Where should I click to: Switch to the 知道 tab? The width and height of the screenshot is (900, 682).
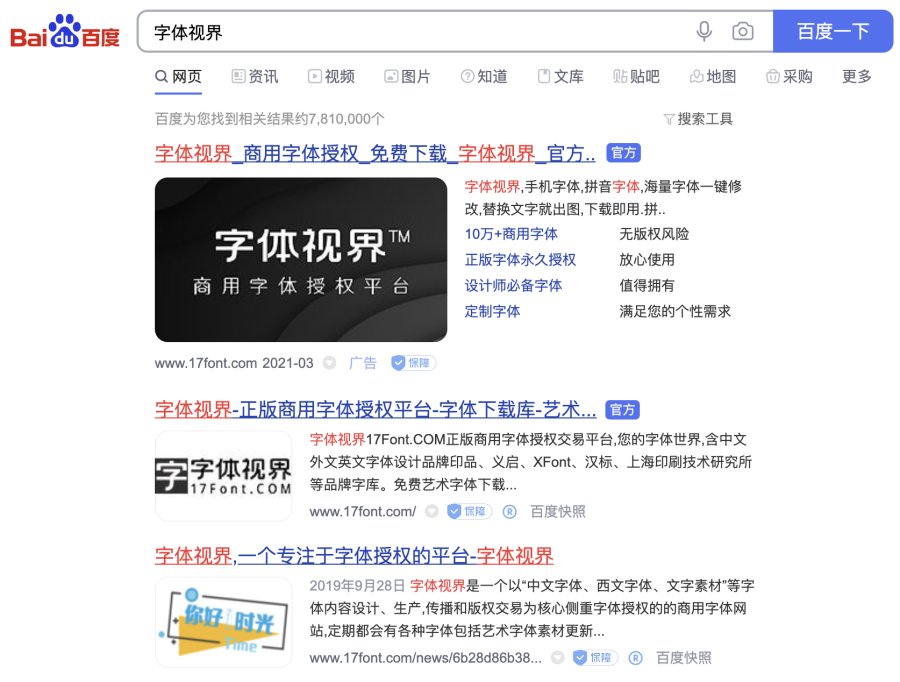pyautogui.click(x=484, y=76)
